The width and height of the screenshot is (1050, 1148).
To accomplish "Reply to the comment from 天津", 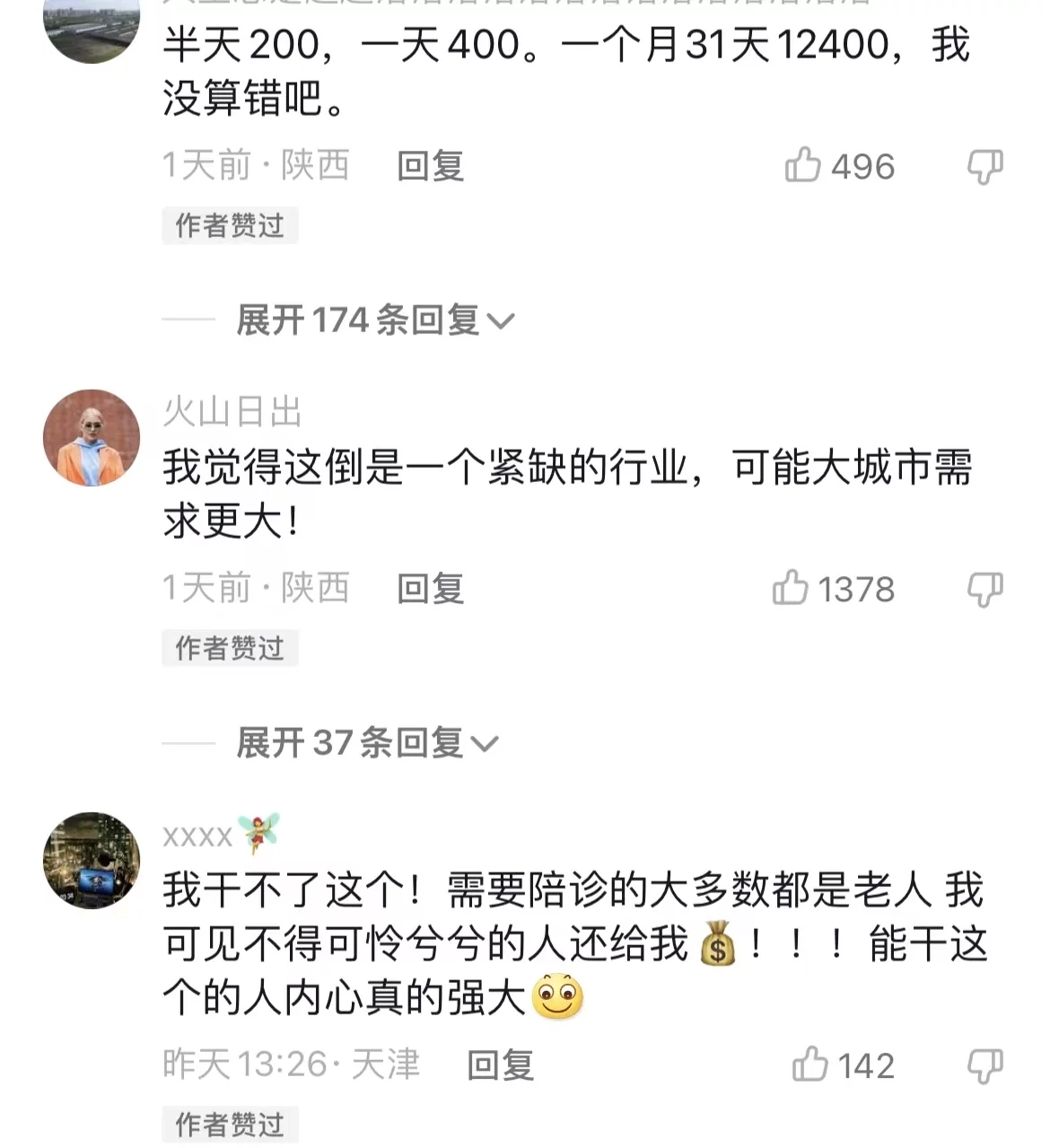I will [500, 1065].
